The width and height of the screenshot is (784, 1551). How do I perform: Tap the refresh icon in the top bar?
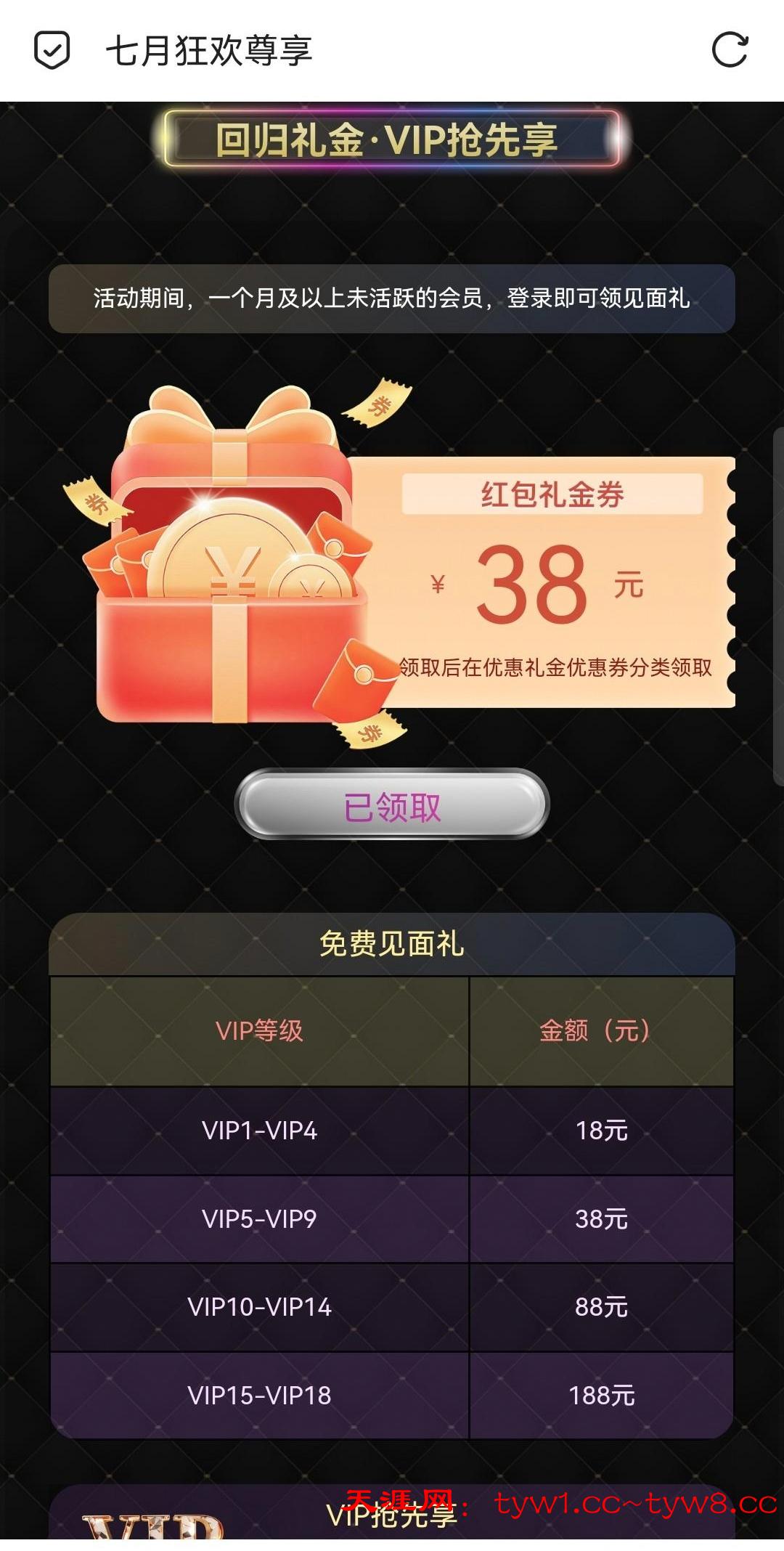729,50
